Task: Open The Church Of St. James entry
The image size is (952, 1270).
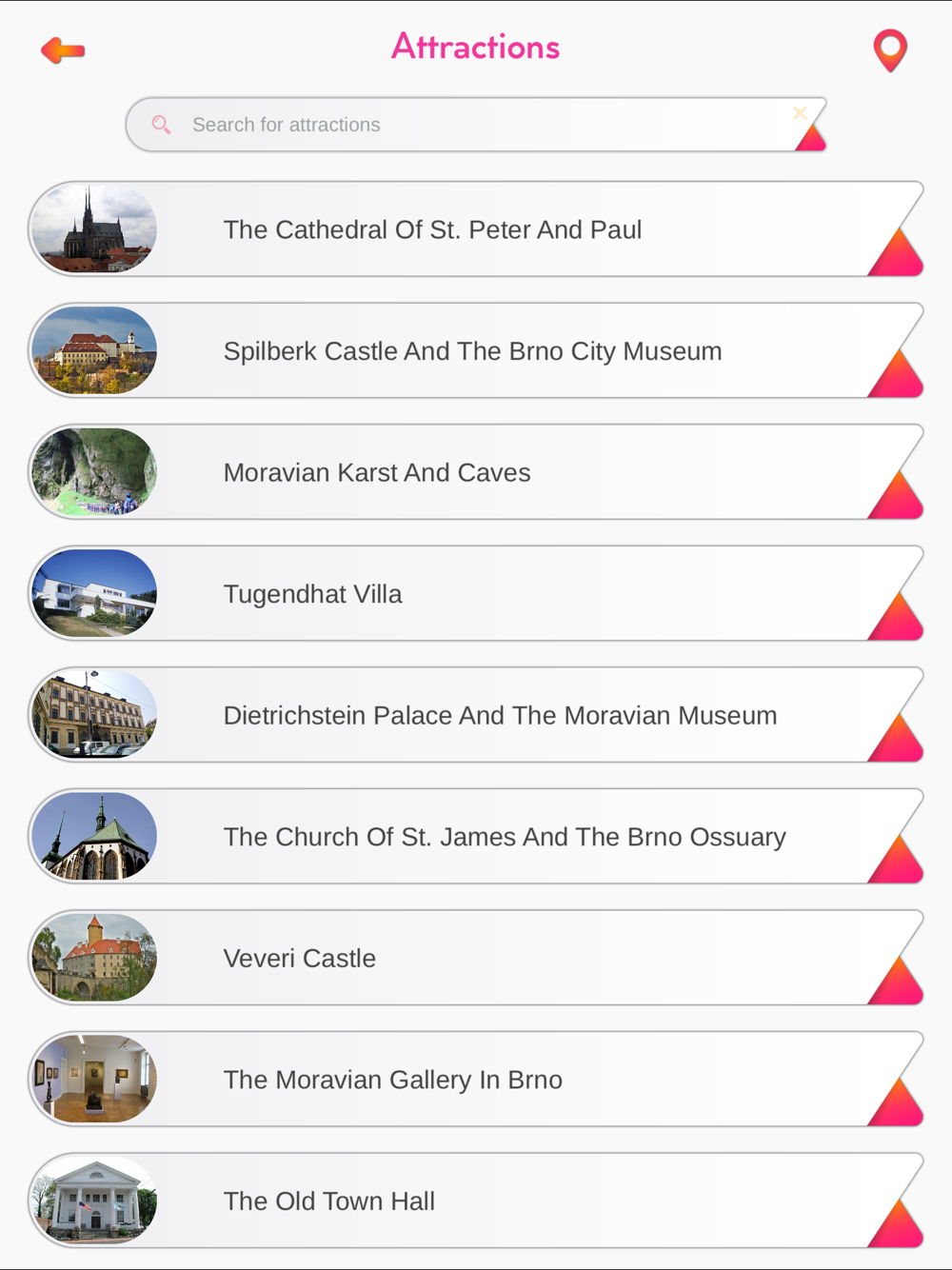Action: [x=505, y=837]
